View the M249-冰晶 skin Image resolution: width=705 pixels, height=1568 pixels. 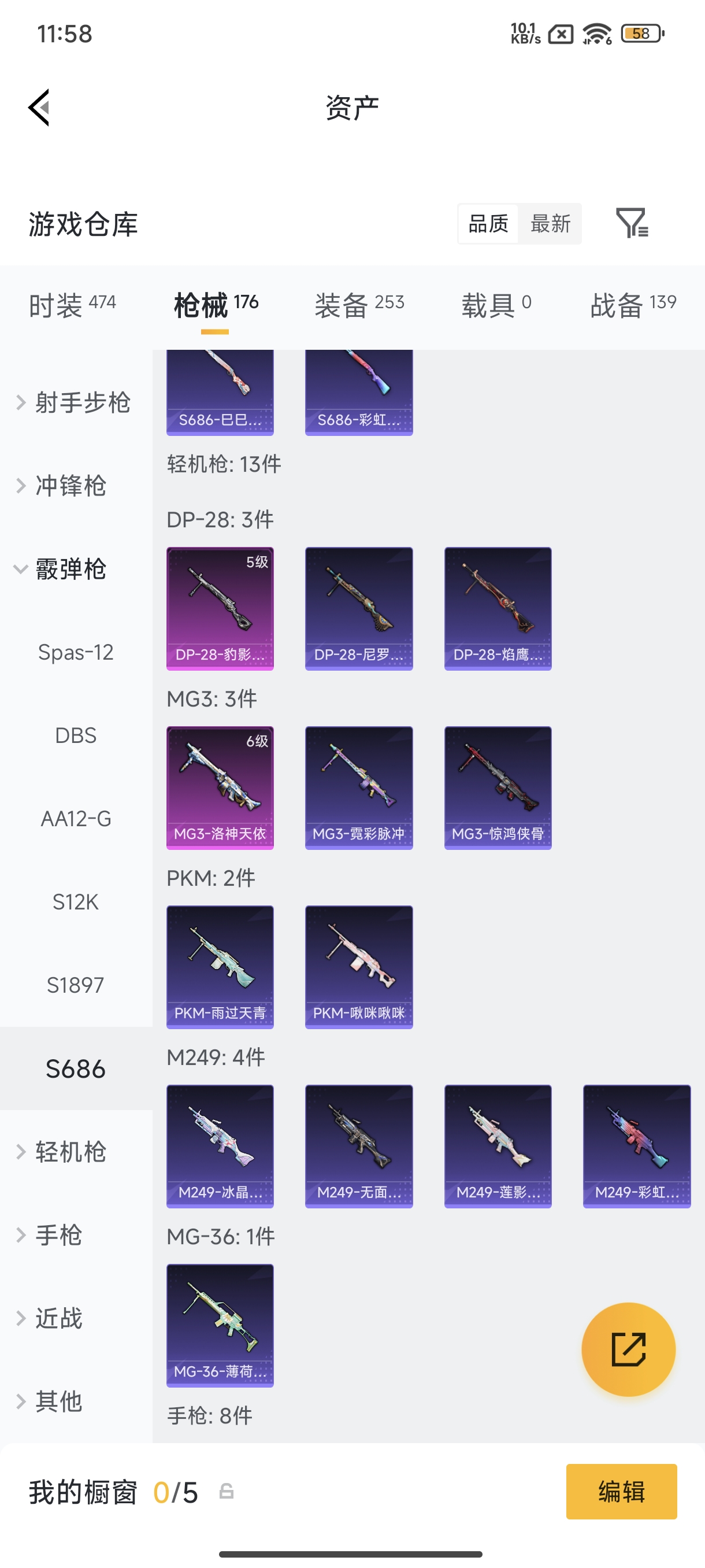tap(220, 1145)
